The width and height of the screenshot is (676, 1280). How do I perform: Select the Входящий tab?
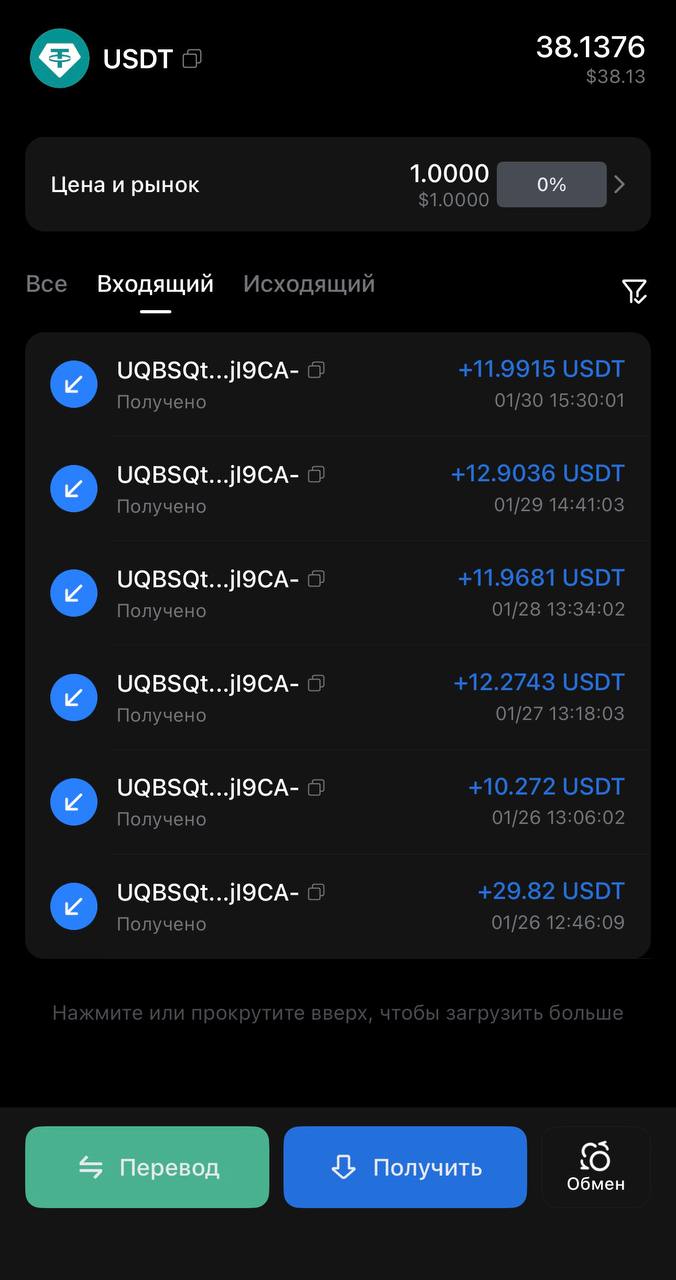coord(155,284)
